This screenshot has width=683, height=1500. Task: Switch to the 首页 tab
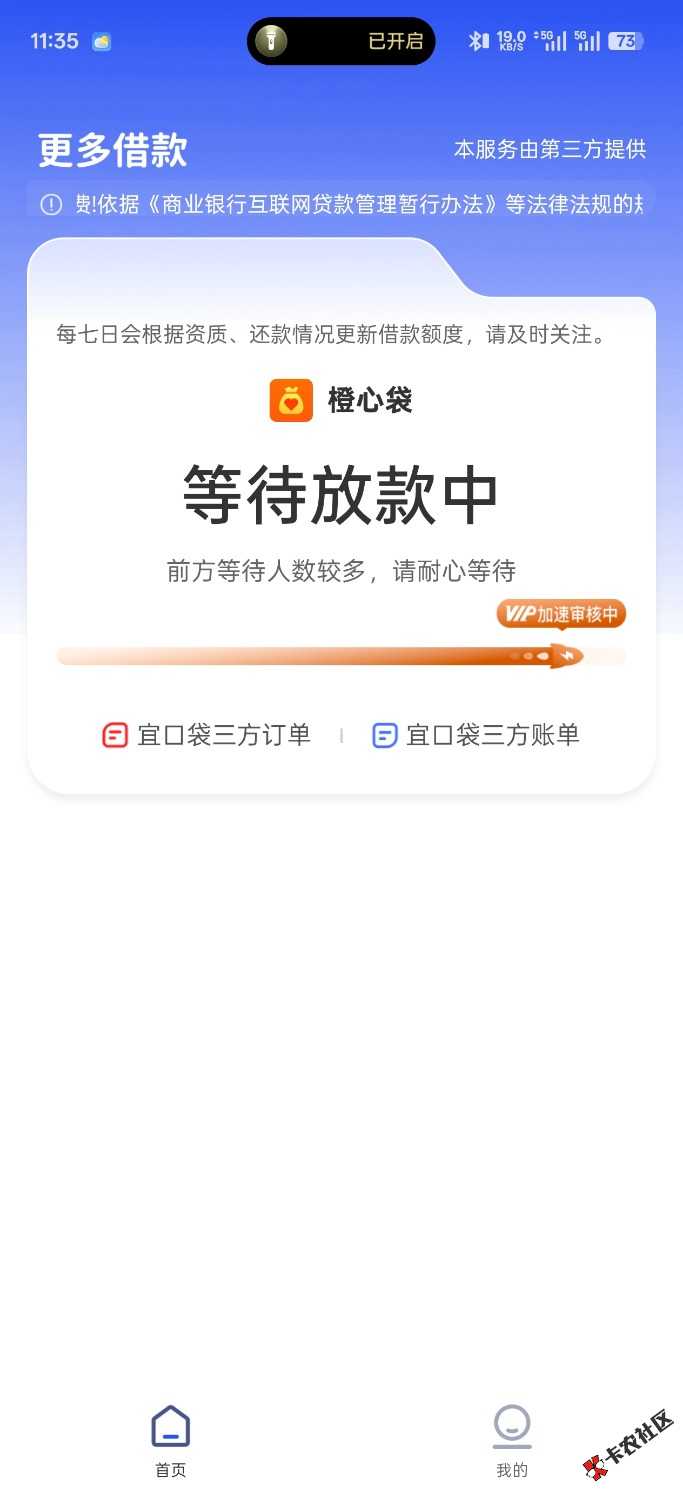point(170,1441)
